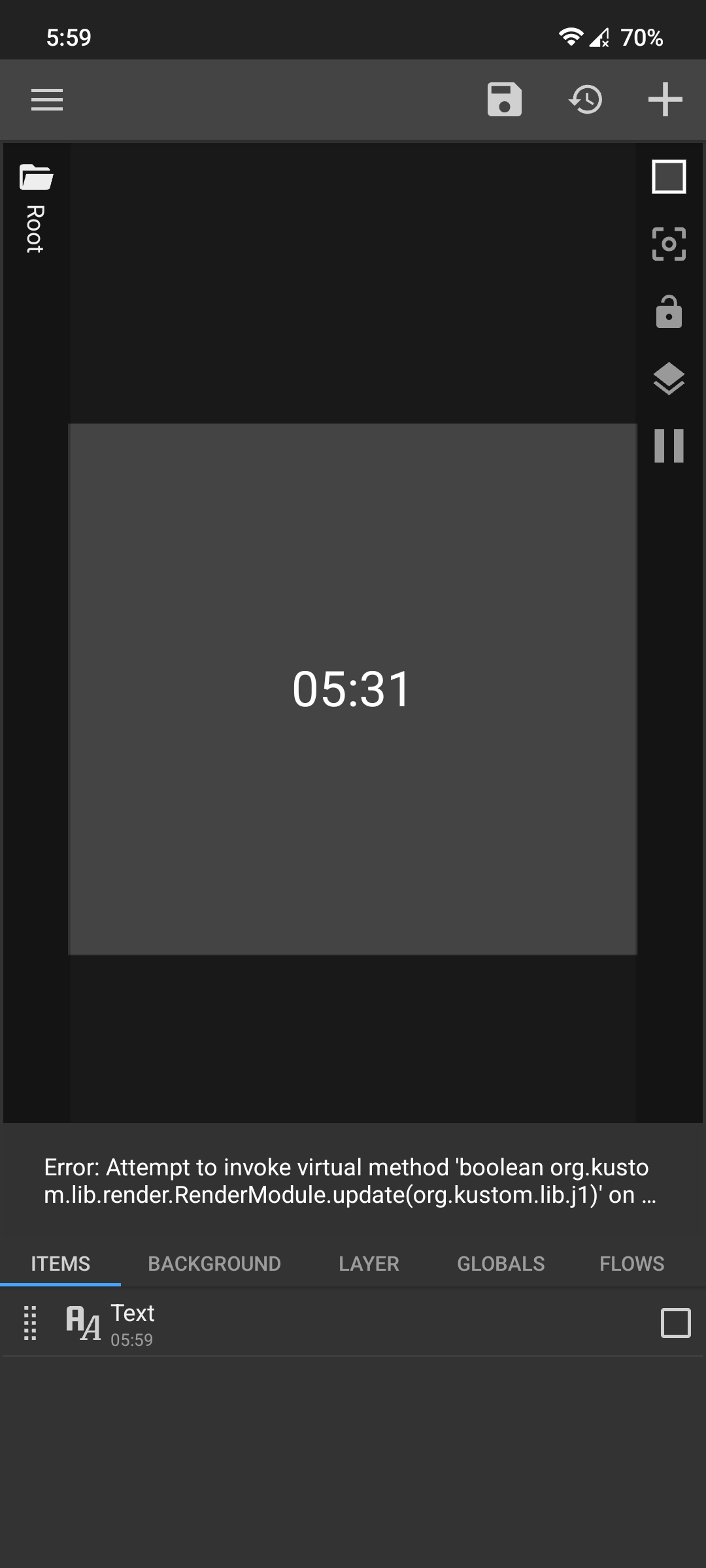
Task: Open the Root folder
Action: click(35, 208)
